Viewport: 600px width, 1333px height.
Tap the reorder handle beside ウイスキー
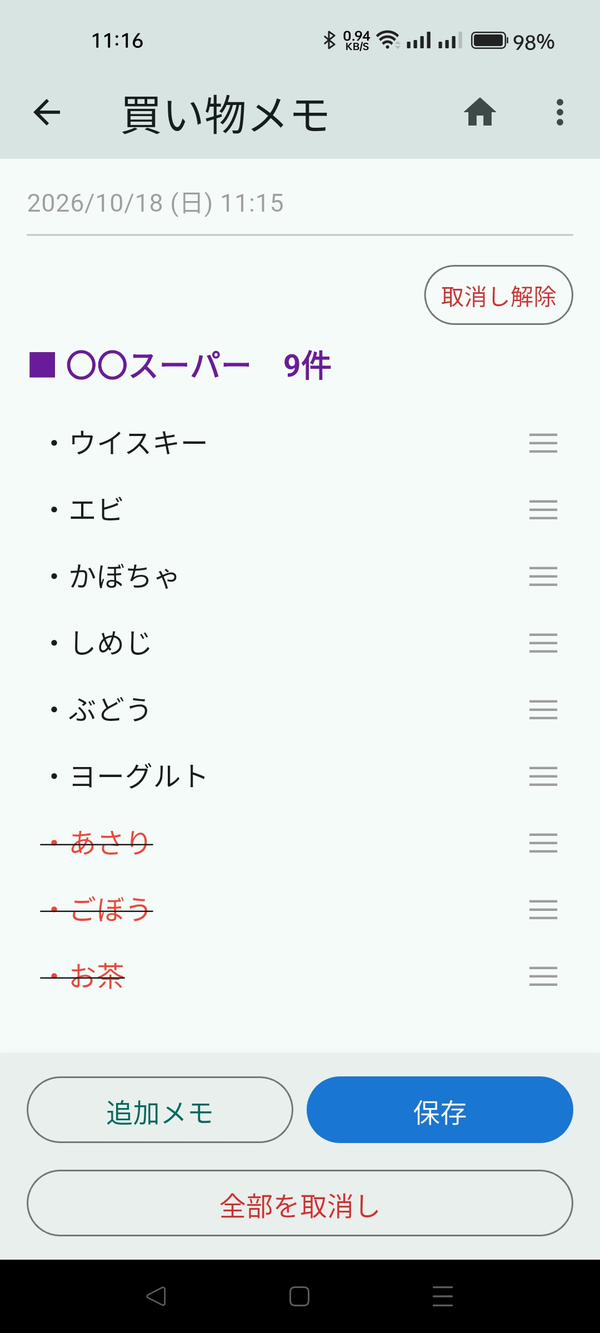click(x=543, y=443)
